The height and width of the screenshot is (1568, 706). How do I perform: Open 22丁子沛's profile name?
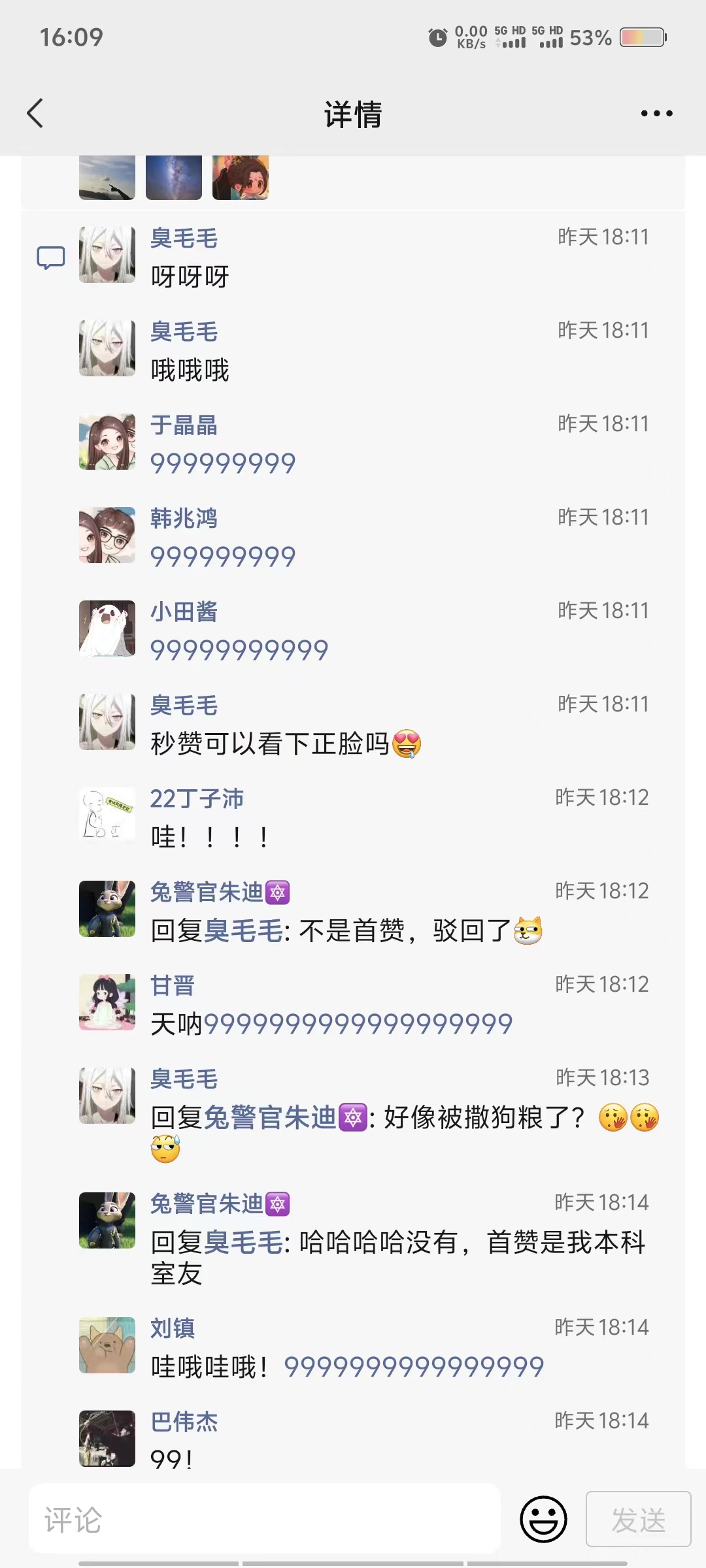click(197, 799)
